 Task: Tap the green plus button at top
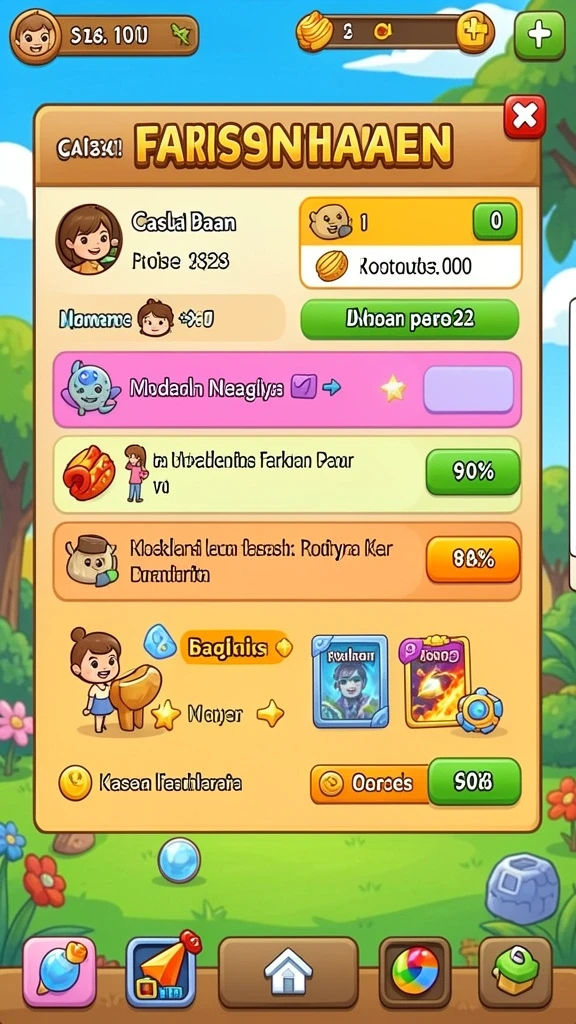pyautogui.click(x=539, y=35)
